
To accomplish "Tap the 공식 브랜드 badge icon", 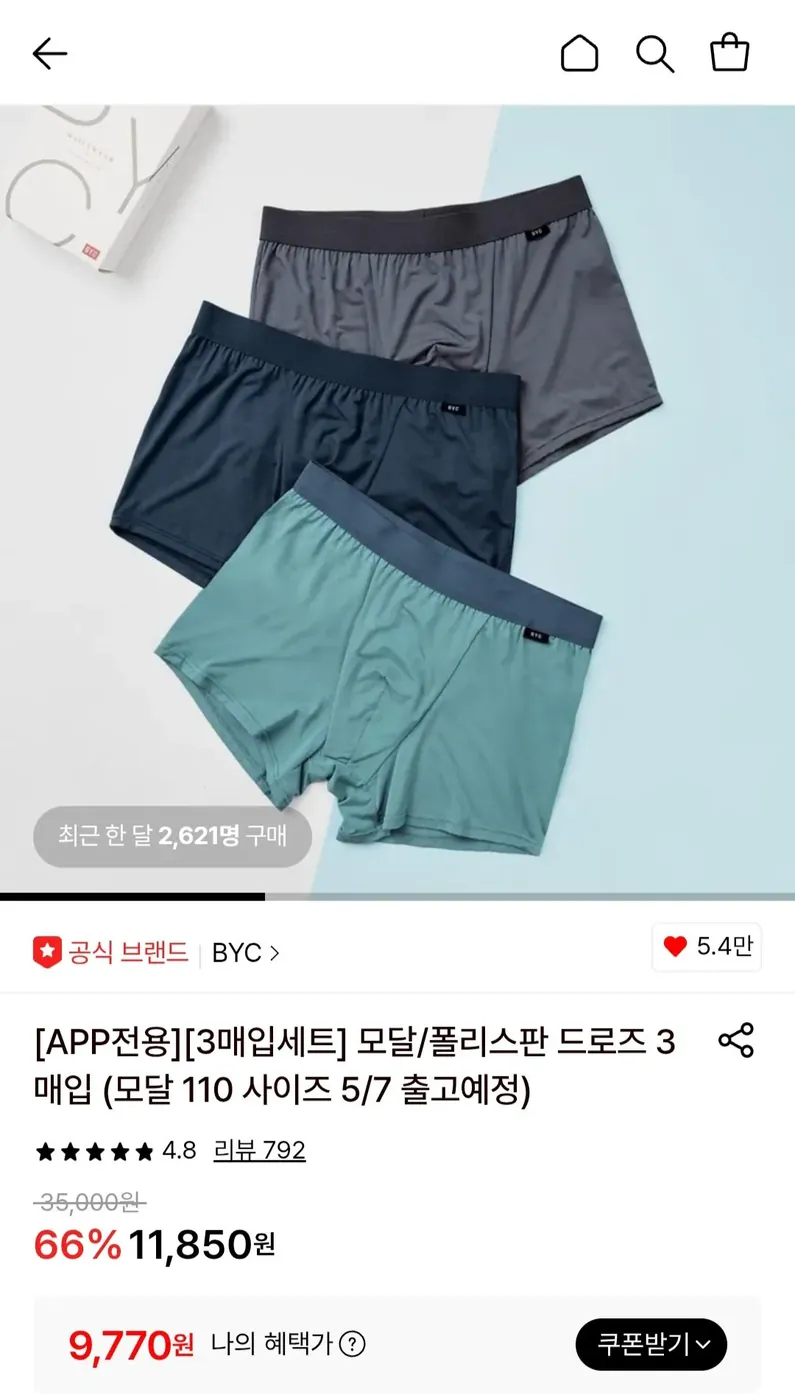I will tap(47, 952).
